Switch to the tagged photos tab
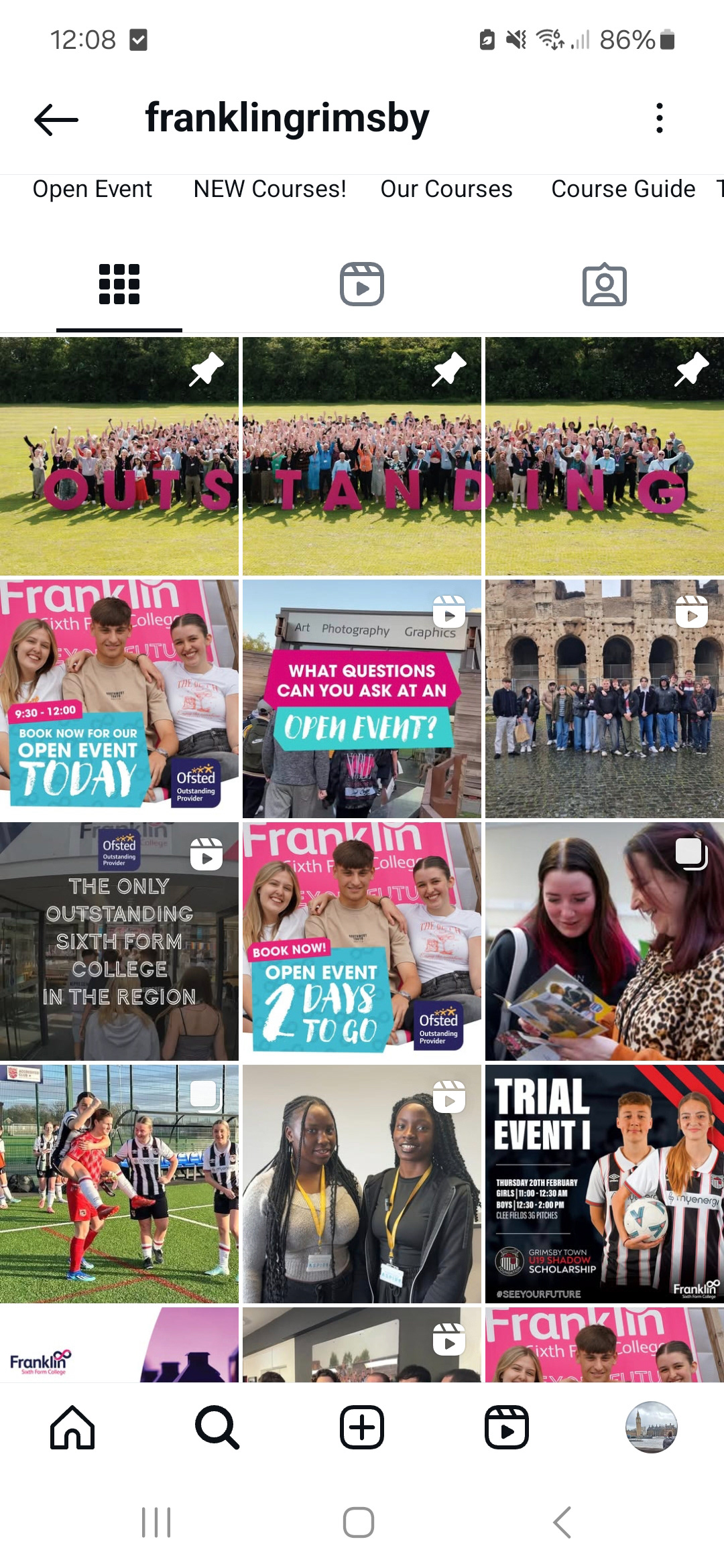 tap(604, 285)
